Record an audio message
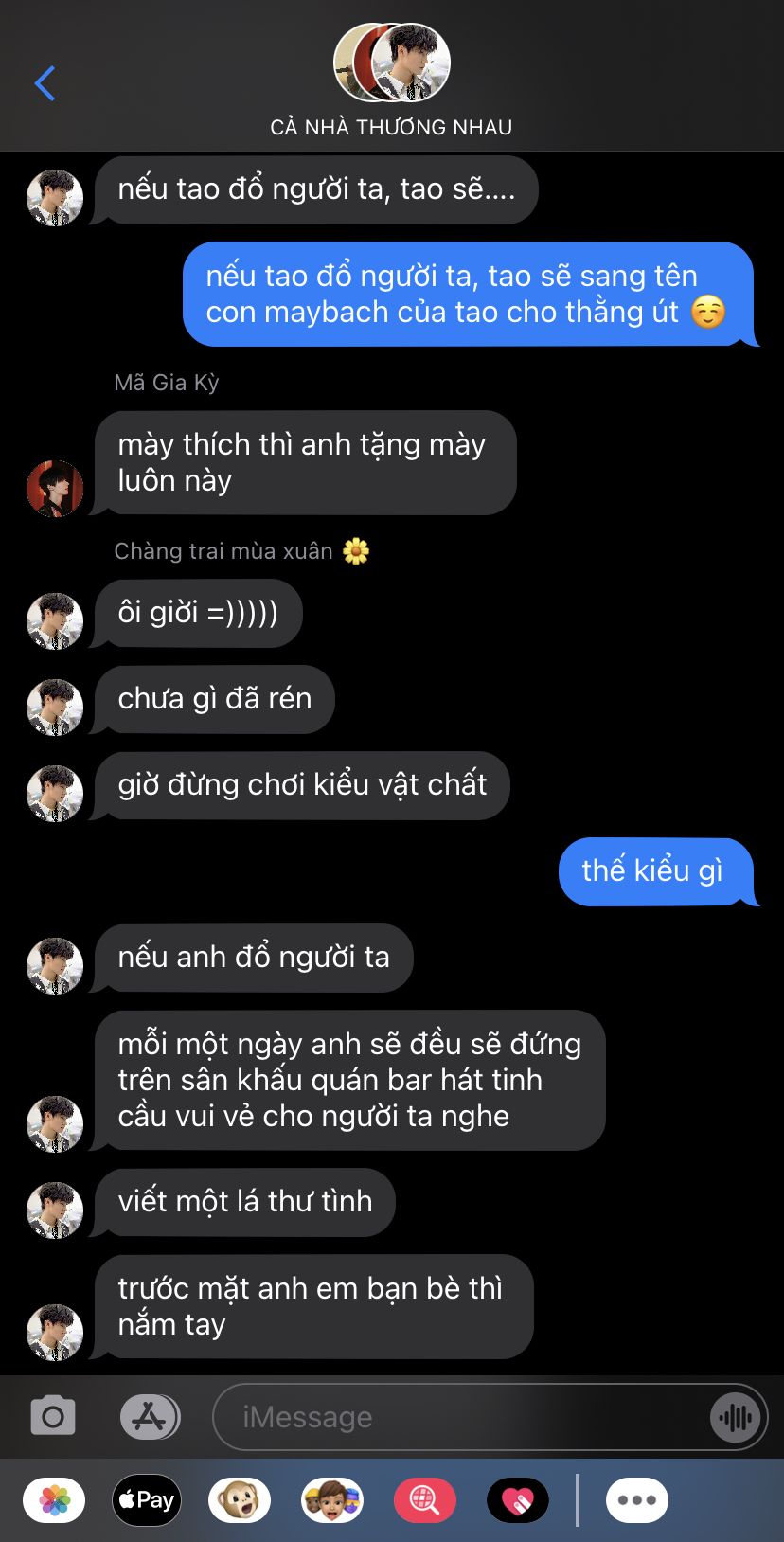 click(736, 1418)
